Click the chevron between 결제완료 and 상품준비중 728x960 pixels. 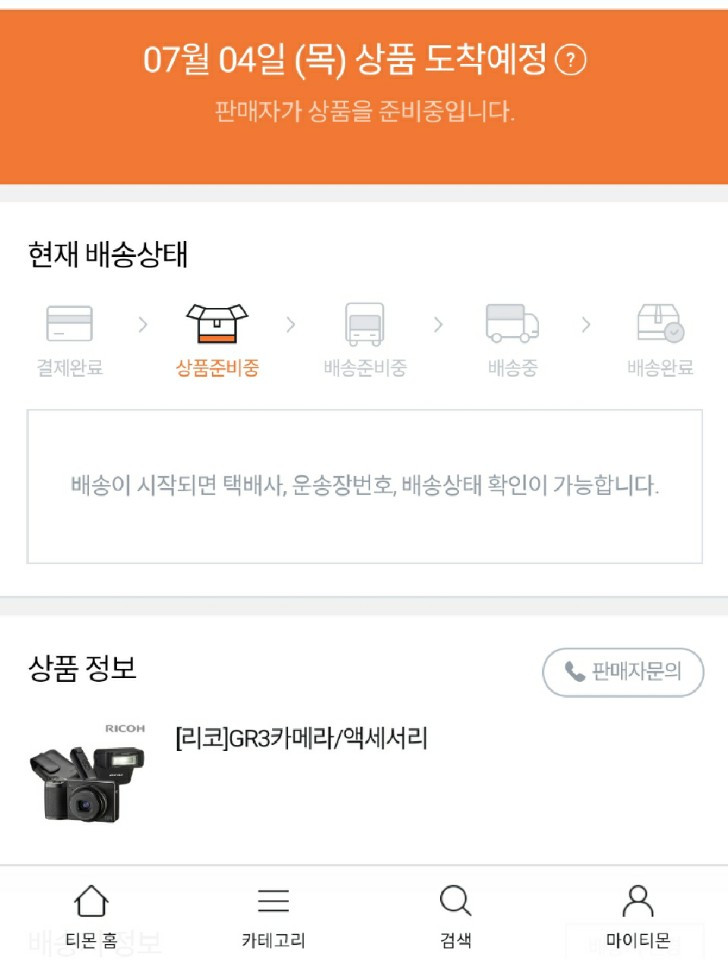point(142,324)
